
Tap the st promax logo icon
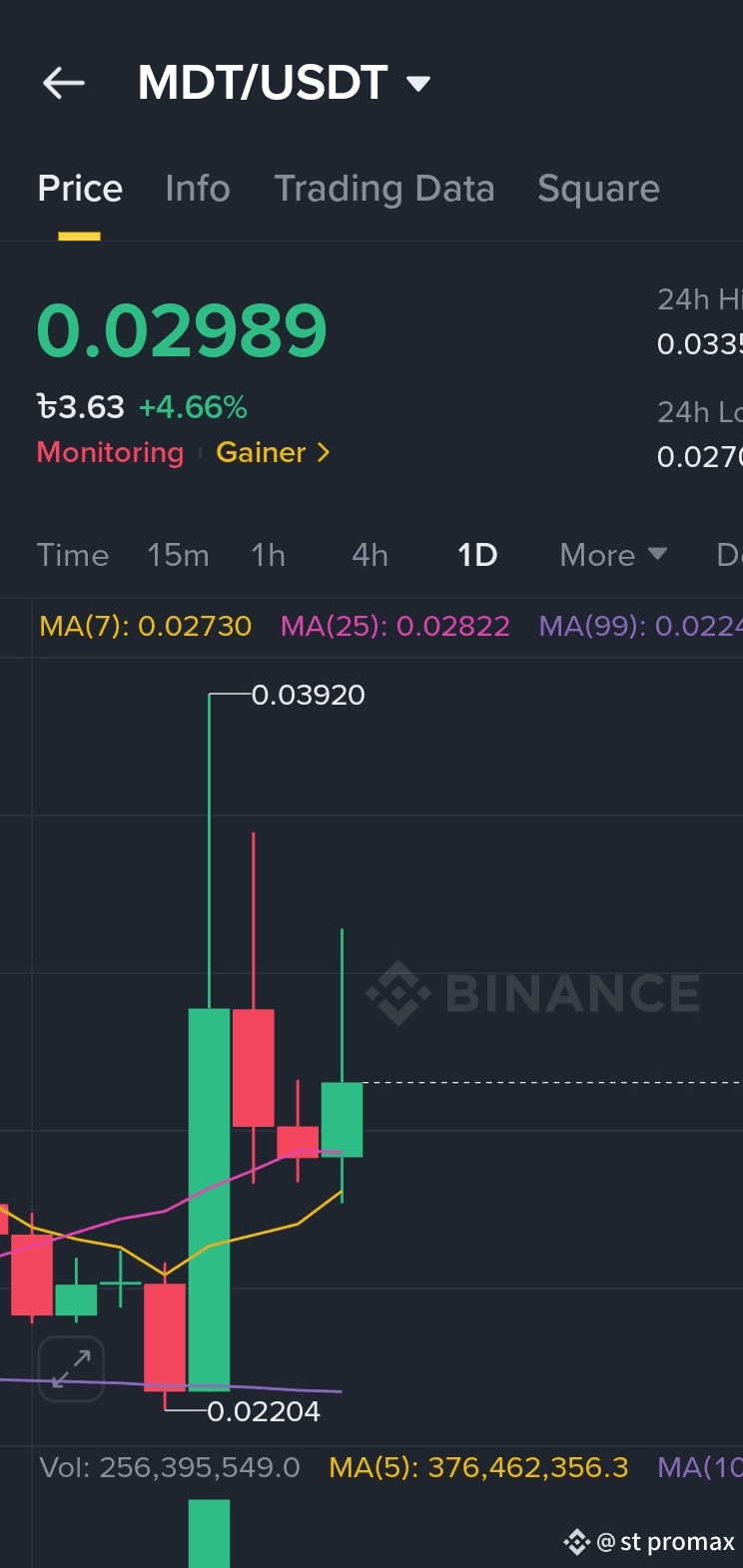577,1542
